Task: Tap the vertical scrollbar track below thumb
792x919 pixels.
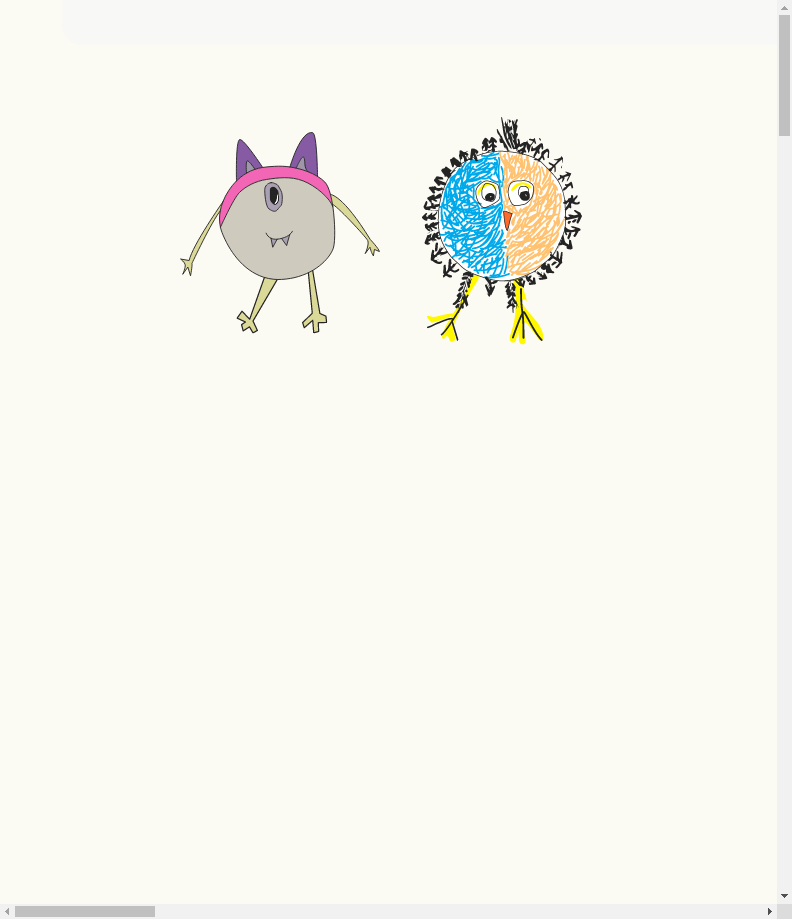Action: pos(784,500)
